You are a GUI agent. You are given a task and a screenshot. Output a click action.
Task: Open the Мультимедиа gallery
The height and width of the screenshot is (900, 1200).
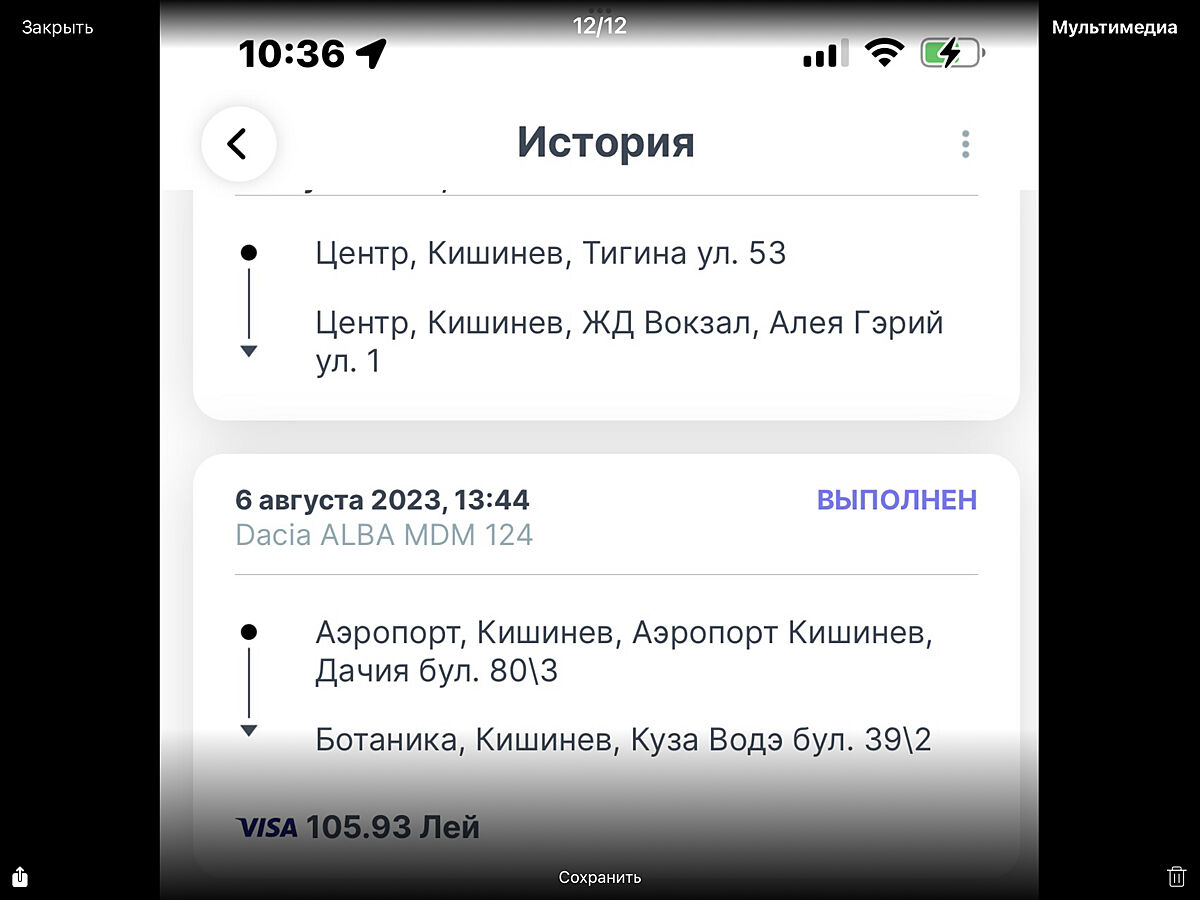pyautogui.click(x=1114, y=28)
